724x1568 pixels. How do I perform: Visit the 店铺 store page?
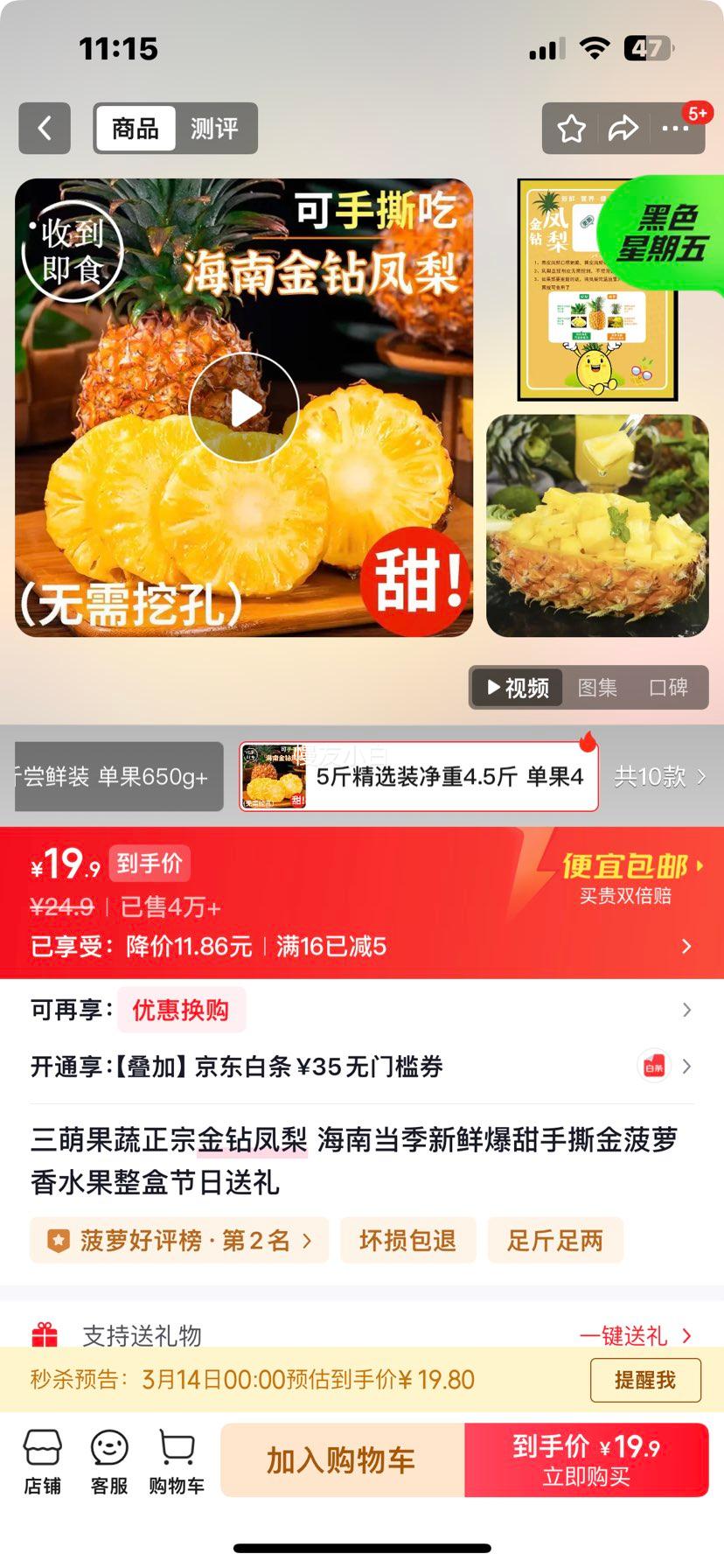[x=42, y=1462]
